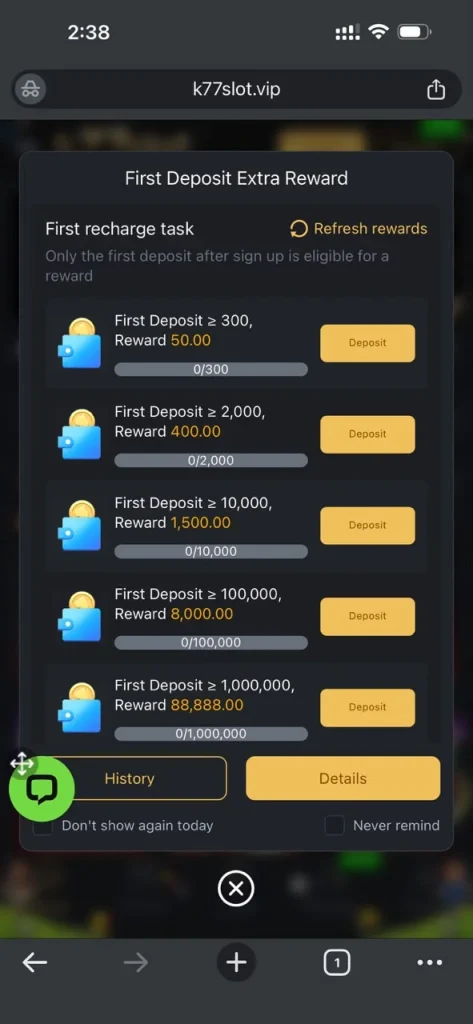Open the green live chat bubble
The width and height of the screenshot is (473, 1024).
coord(41,789)
